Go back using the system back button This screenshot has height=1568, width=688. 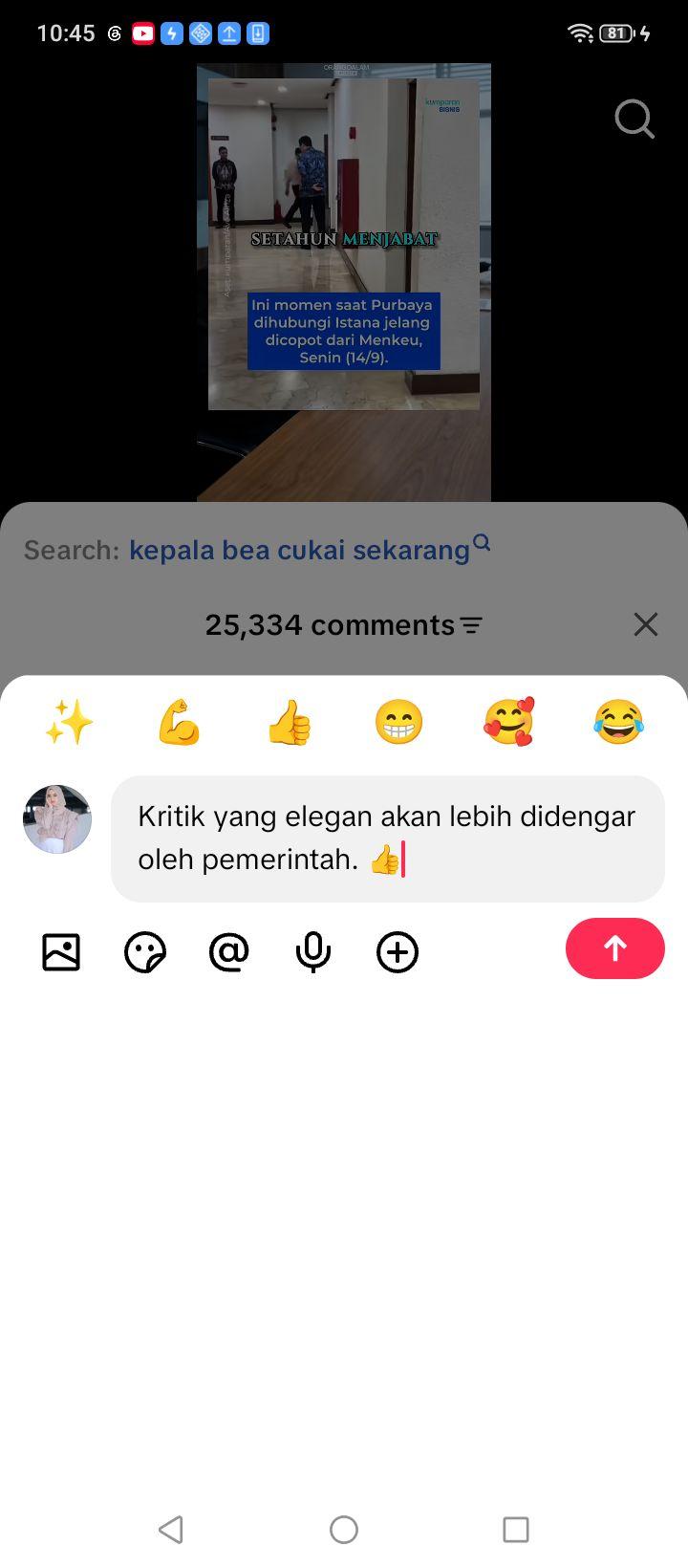pyautogui.click(x=171, y=1530)
